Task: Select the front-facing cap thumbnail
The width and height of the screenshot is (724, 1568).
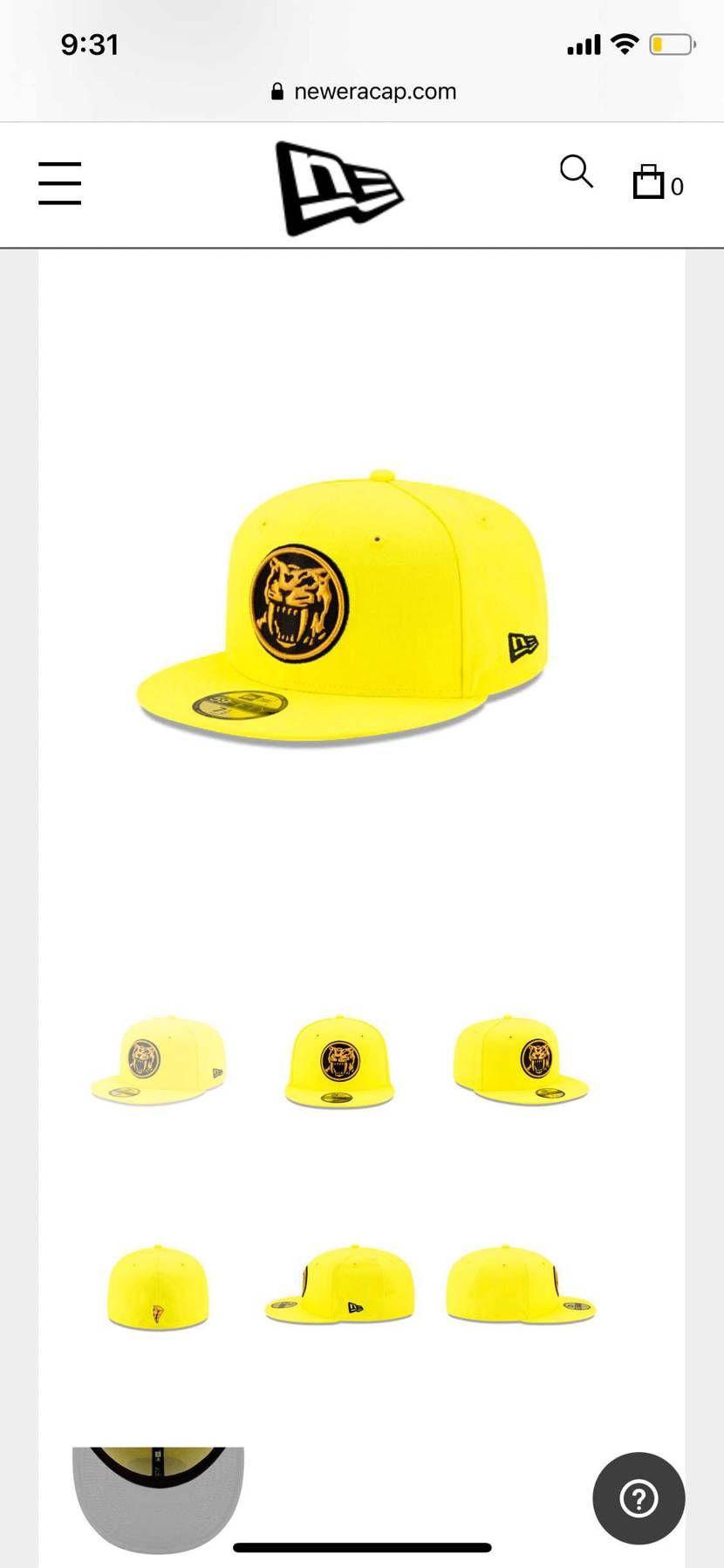Action: pos(339,1061)
